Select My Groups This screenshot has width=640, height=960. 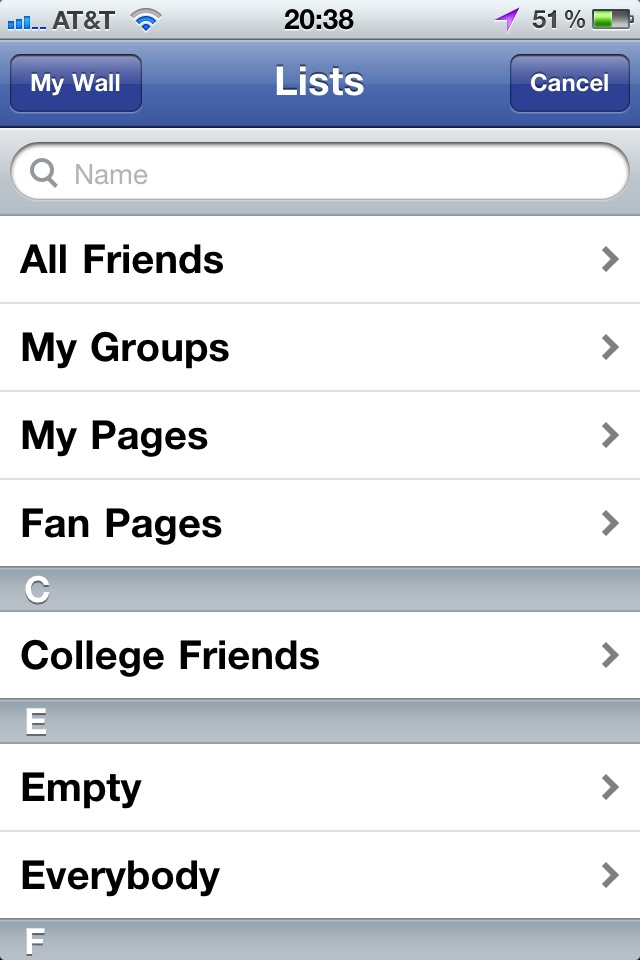pyautogui.click(x=320, y=348)
